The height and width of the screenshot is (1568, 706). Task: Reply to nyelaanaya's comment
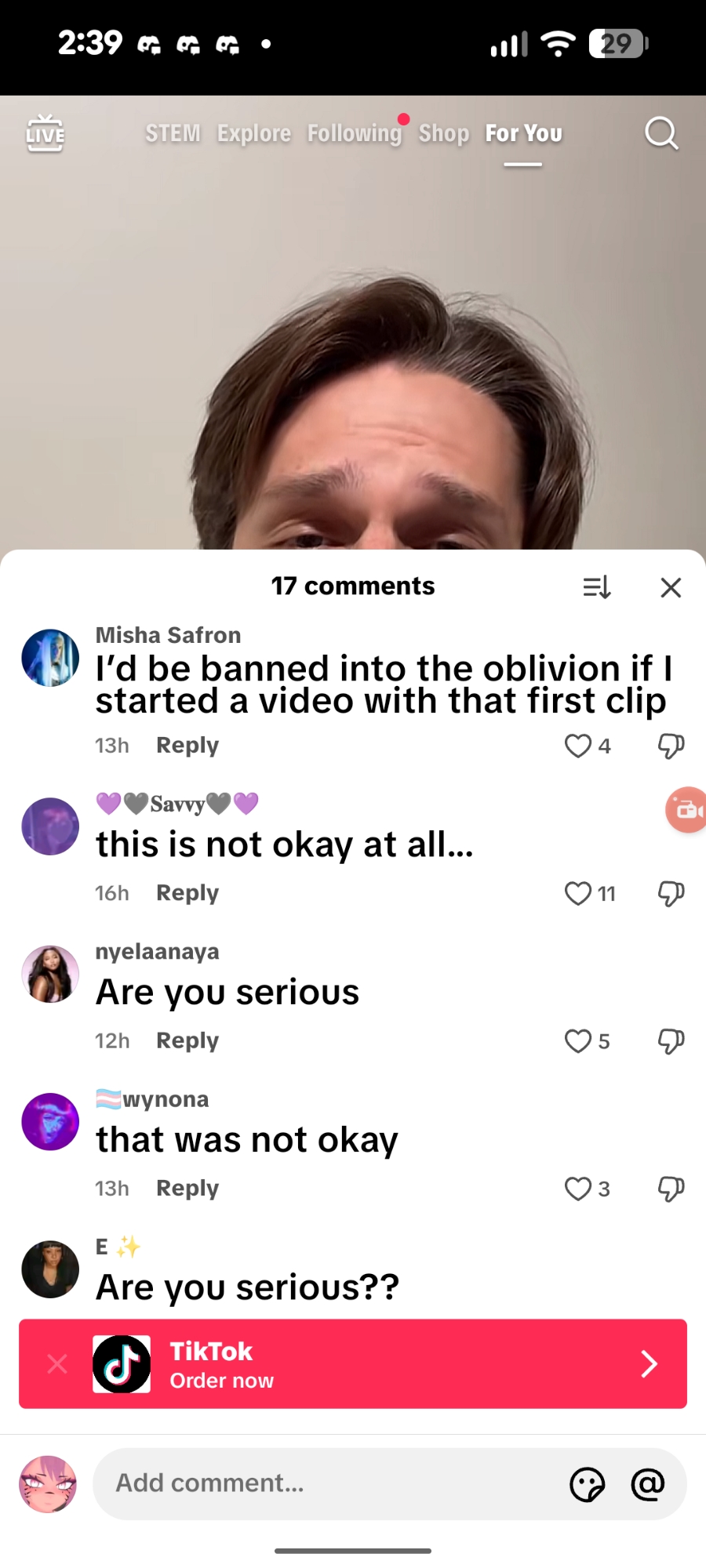(x=187, y=1040)
